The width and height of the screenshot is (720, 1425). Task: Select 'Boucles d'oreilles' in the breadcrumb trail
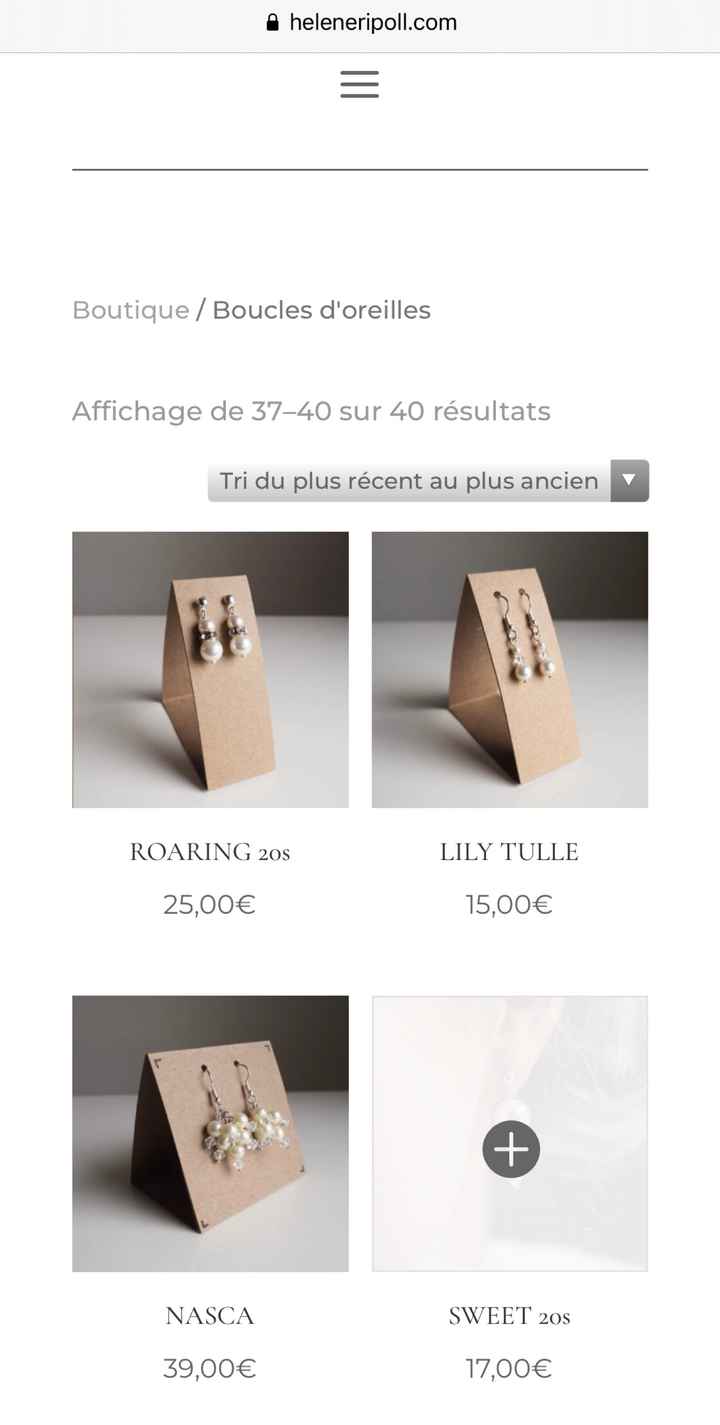click(x=320, y=310)
